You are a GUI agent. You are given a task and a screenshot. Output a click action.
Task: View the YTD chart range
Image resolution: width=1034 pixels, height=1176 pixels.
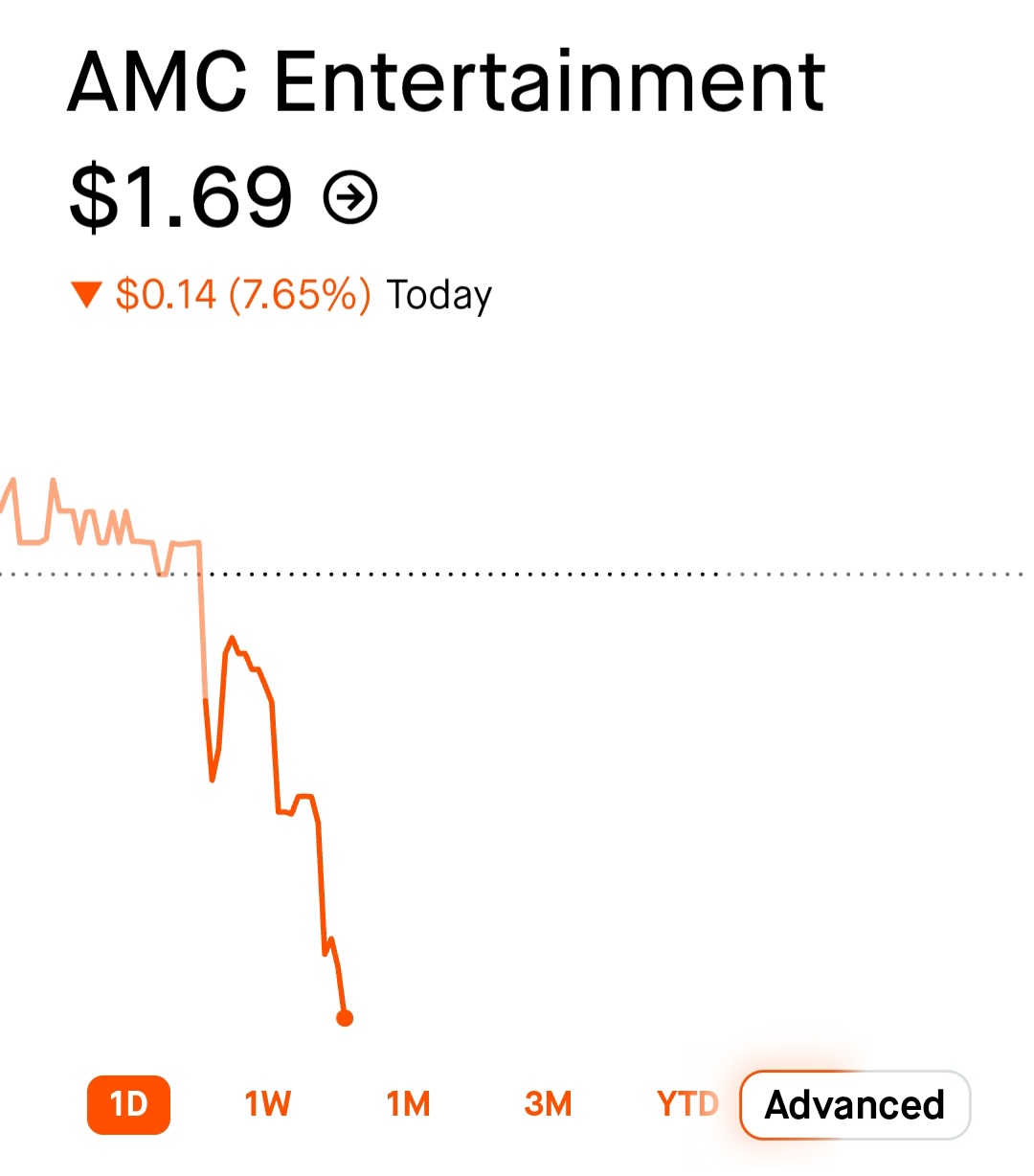(687, 1104)
